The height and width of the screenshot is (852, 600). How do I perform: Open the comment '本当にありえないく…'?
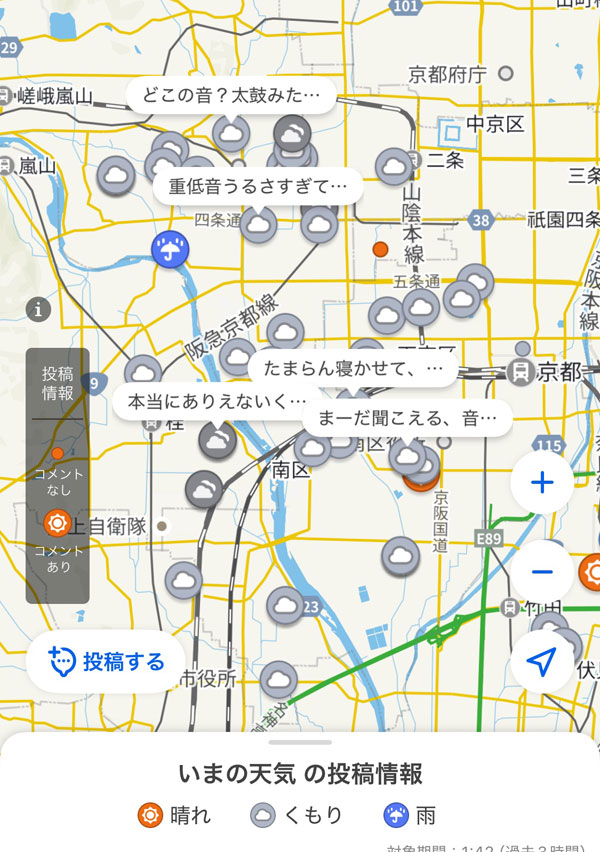click(210, 401)
